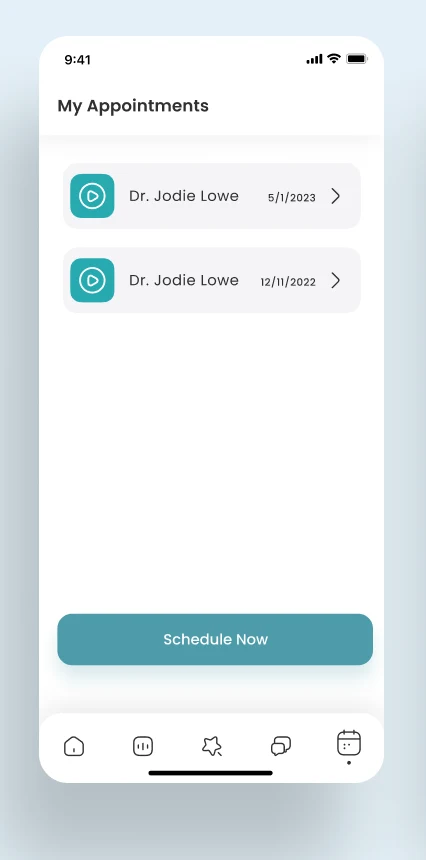Play the video for the 5/1/2023 appointment
The height and width of the screenshot is (860, 426).
point(92,196)
